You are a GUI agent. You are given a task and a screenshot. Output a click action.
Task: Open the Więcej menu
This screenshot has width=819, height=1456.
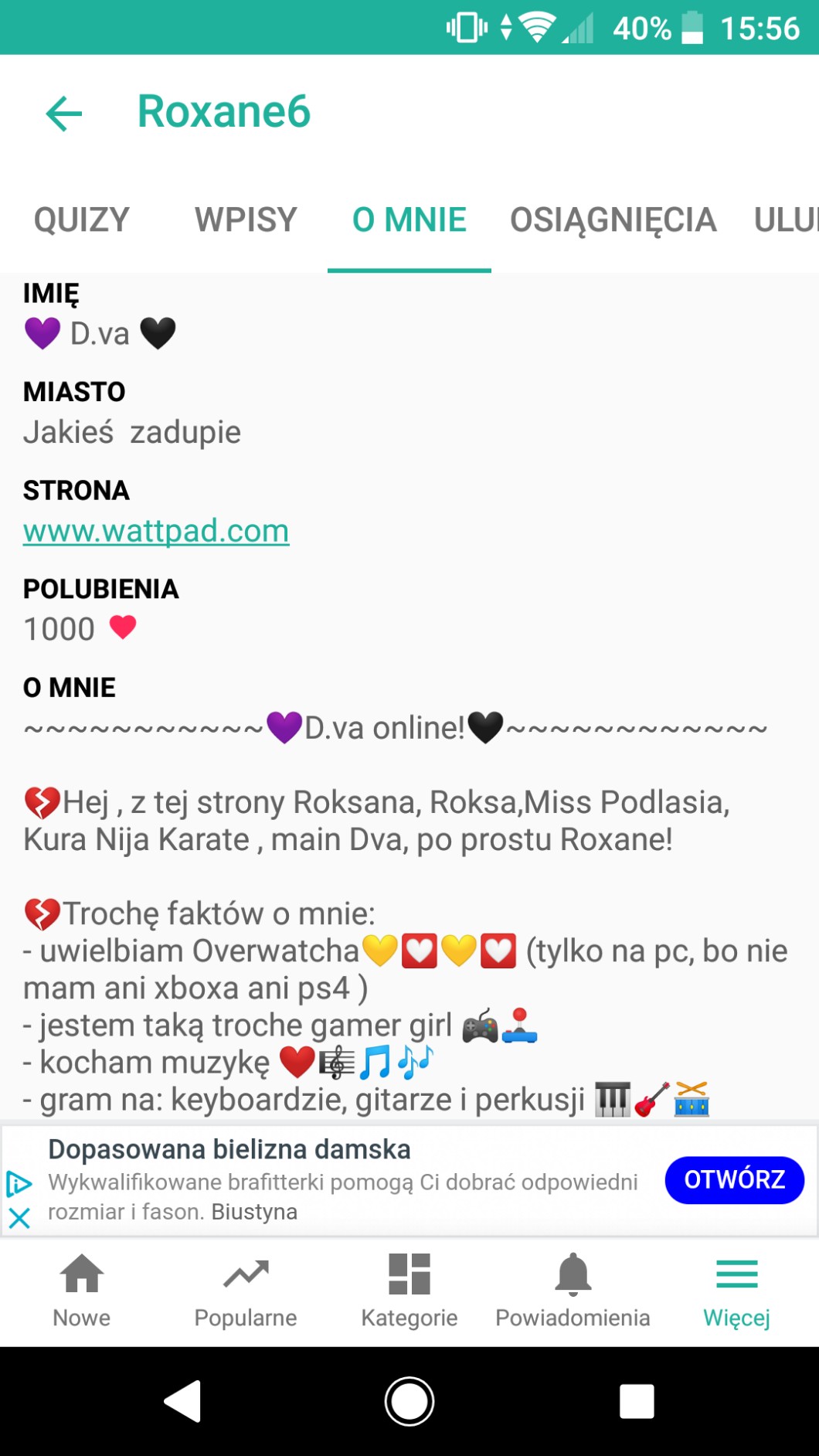[736, 1290]
